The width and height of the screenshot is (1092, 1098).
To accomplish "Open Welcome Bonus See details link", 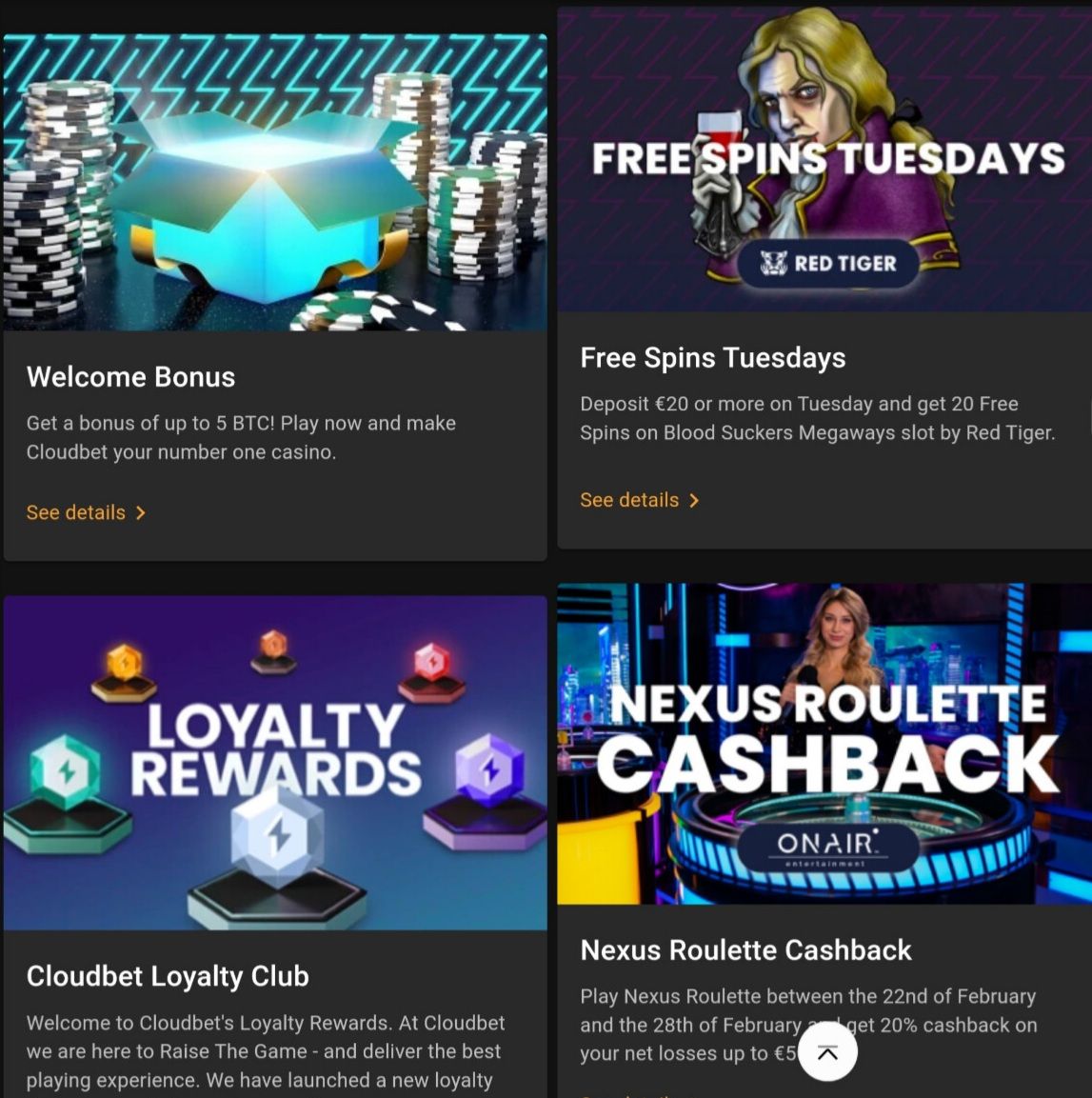I will [x=86, y=512].
